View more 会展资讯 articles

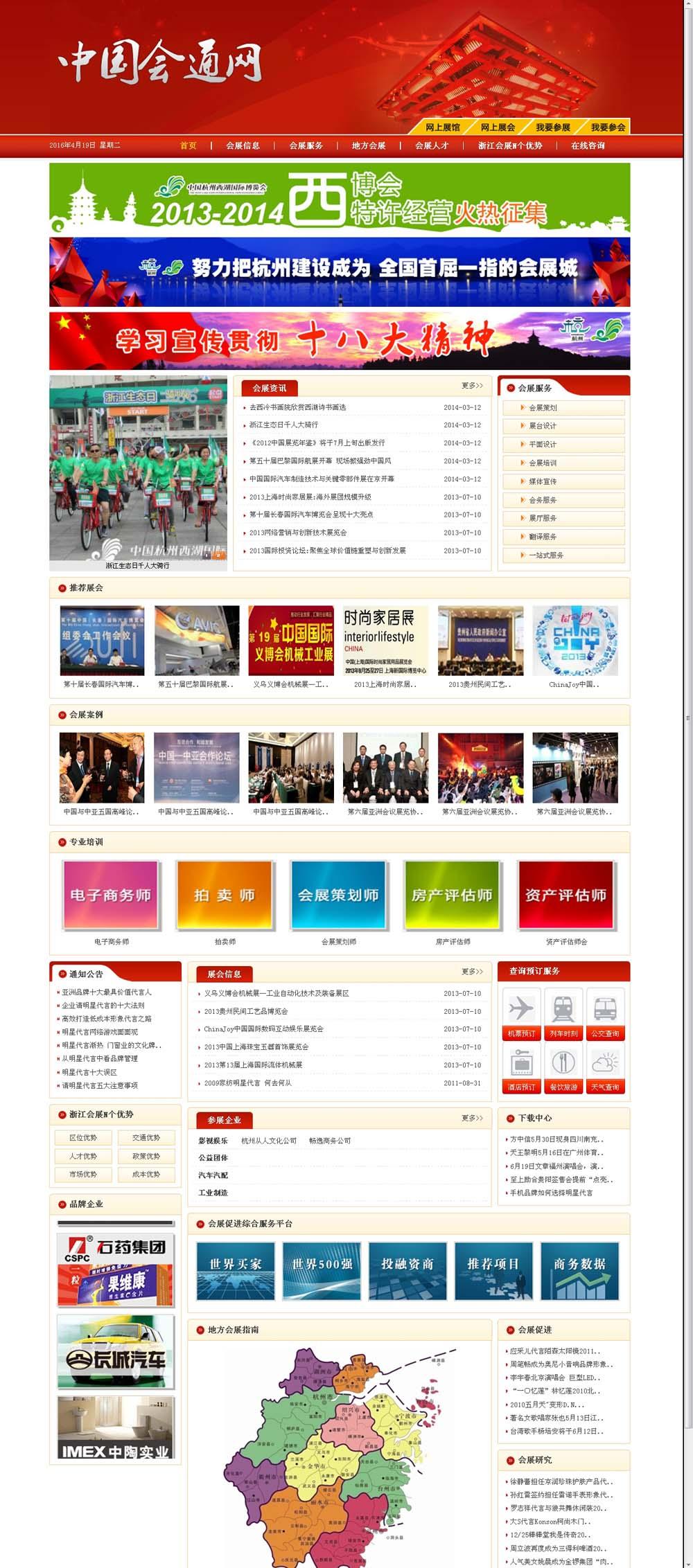(x=472, y=386)
